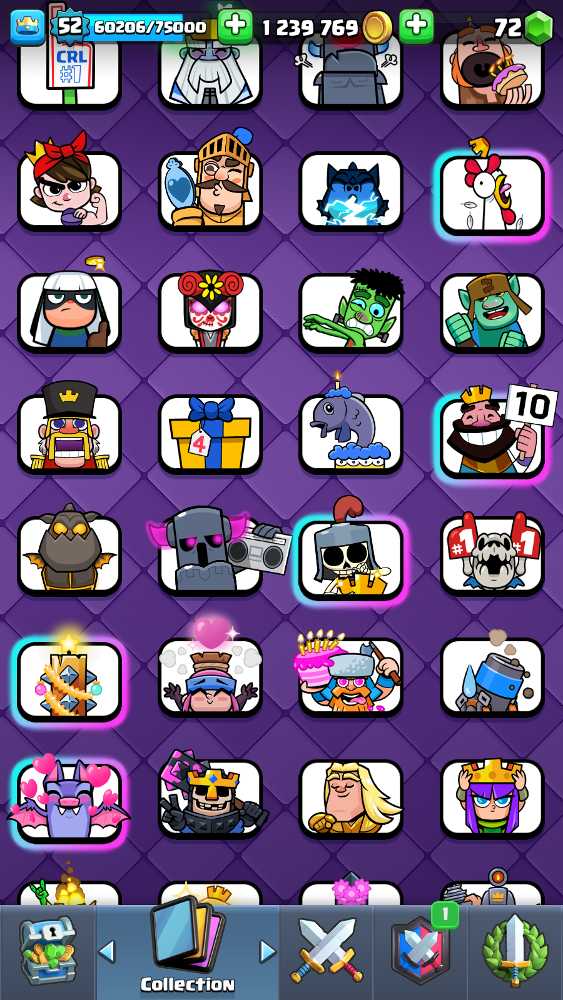This screenshot has width=563, height=1000.
Task: Open the player crown profile icon
Action: pyautogui.click(x=27, y=27)
